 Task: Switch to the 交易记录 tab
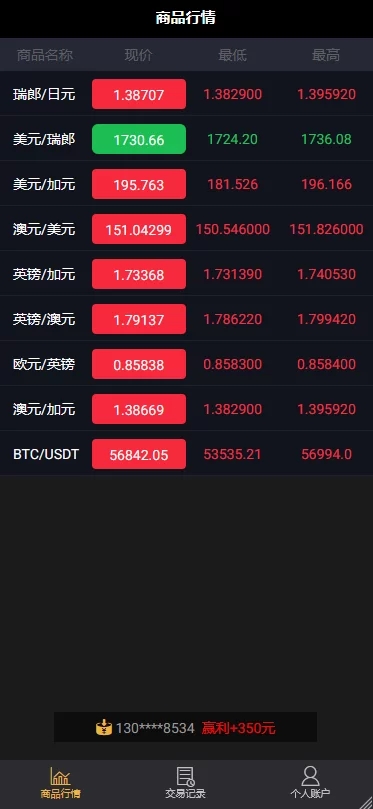(186, 783)
